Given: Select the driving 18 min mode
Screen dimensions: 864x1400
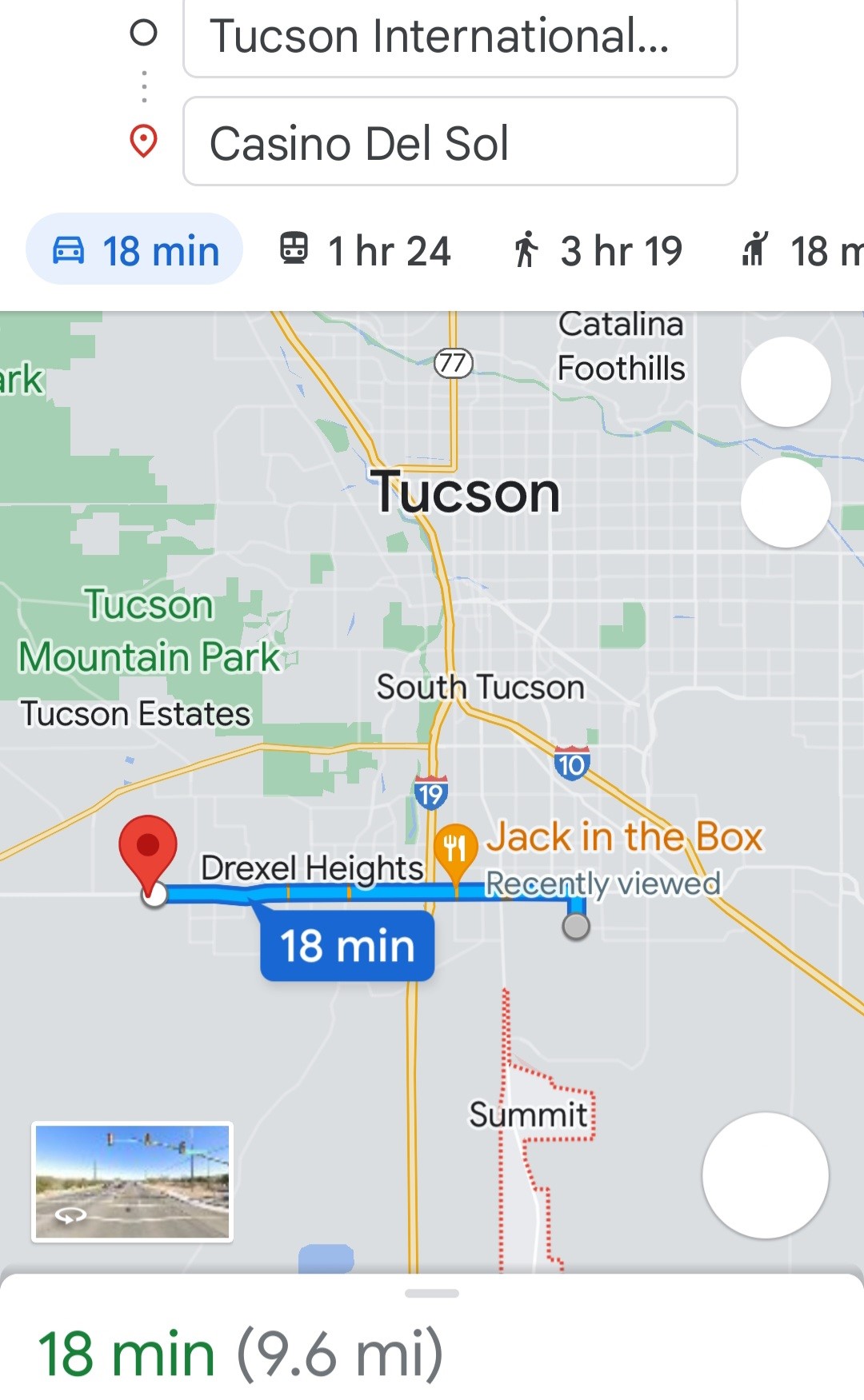Looking at the screenshot, I should [134, 250].
